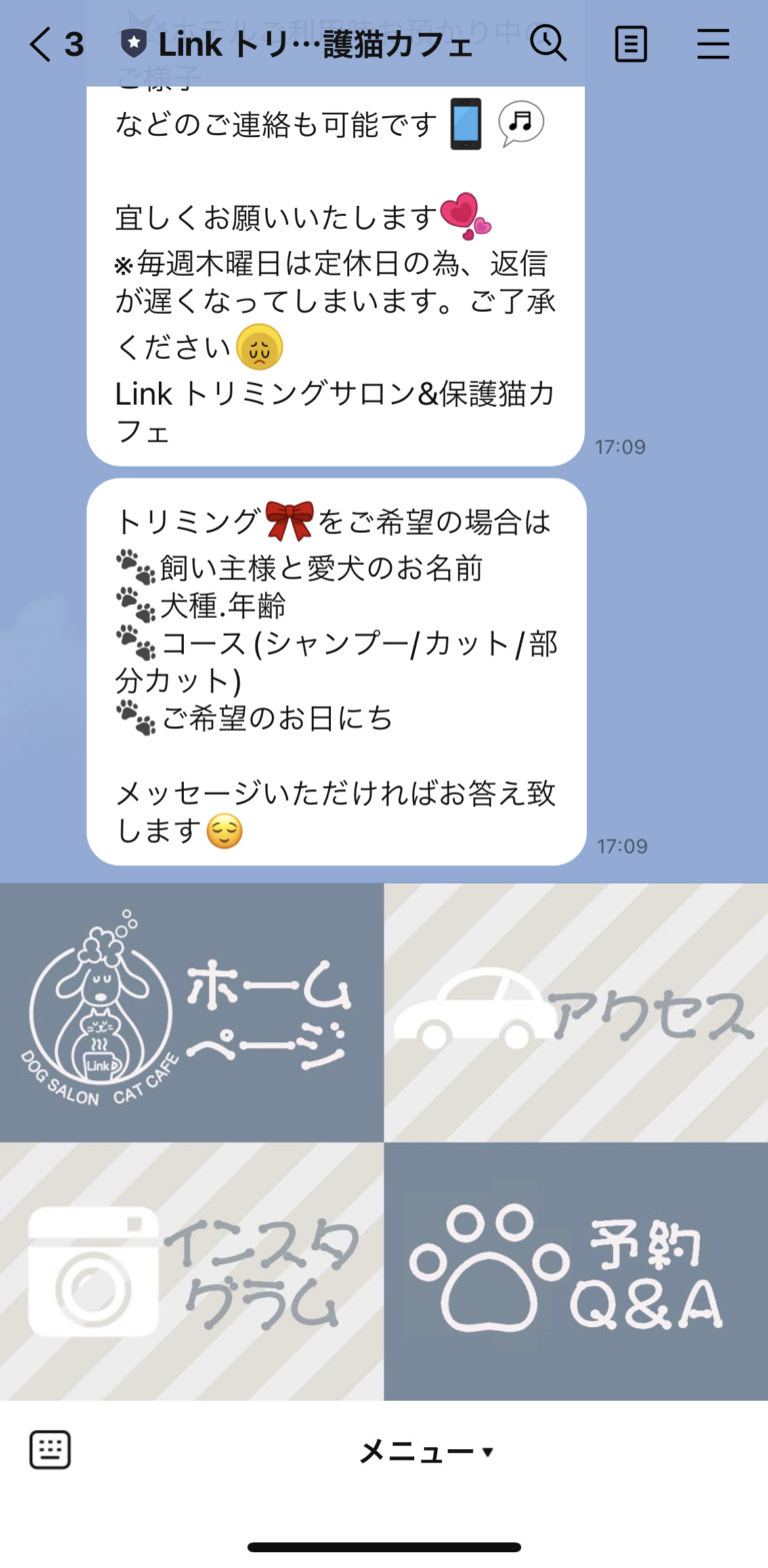Open the notes/memo icon in the header
The width and height of the screenshot is (768, 1568).
(x=631, y=45)
